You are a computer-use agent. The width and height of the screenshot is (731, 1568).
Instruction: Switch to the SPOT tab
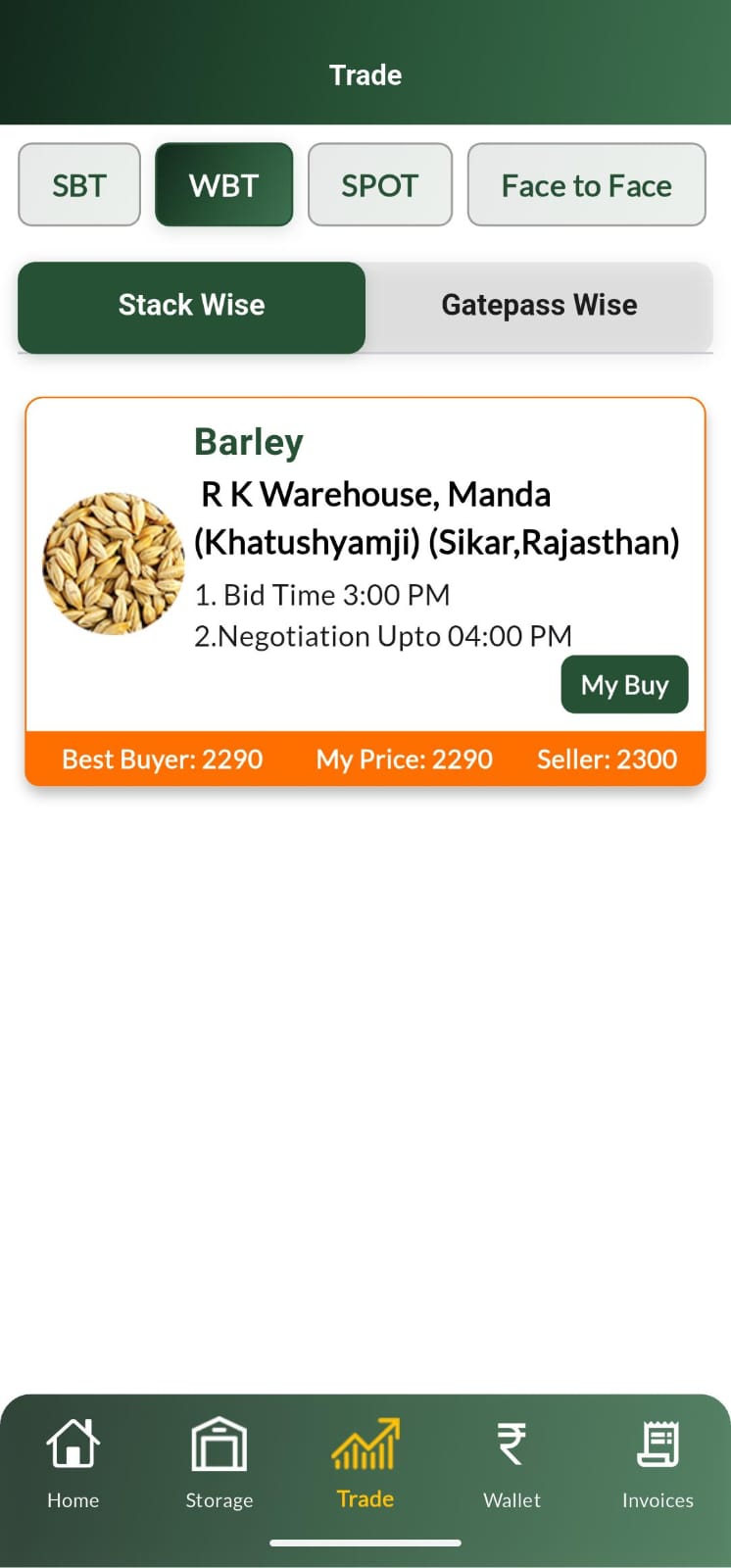tap(380, 184)
